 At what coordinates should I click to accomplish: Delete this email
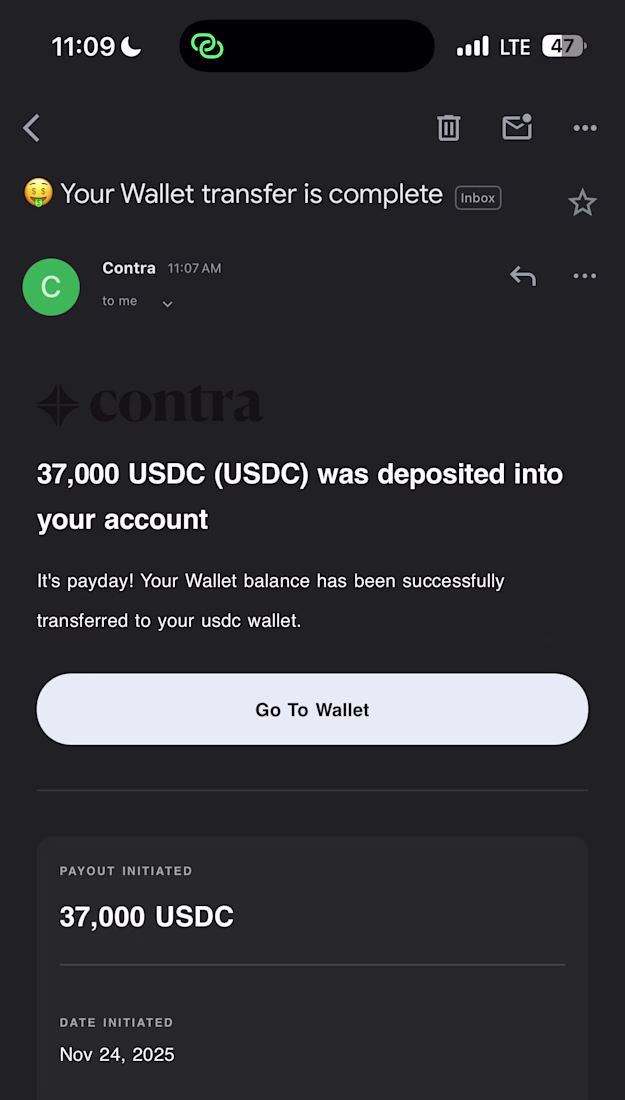point(448,128)
